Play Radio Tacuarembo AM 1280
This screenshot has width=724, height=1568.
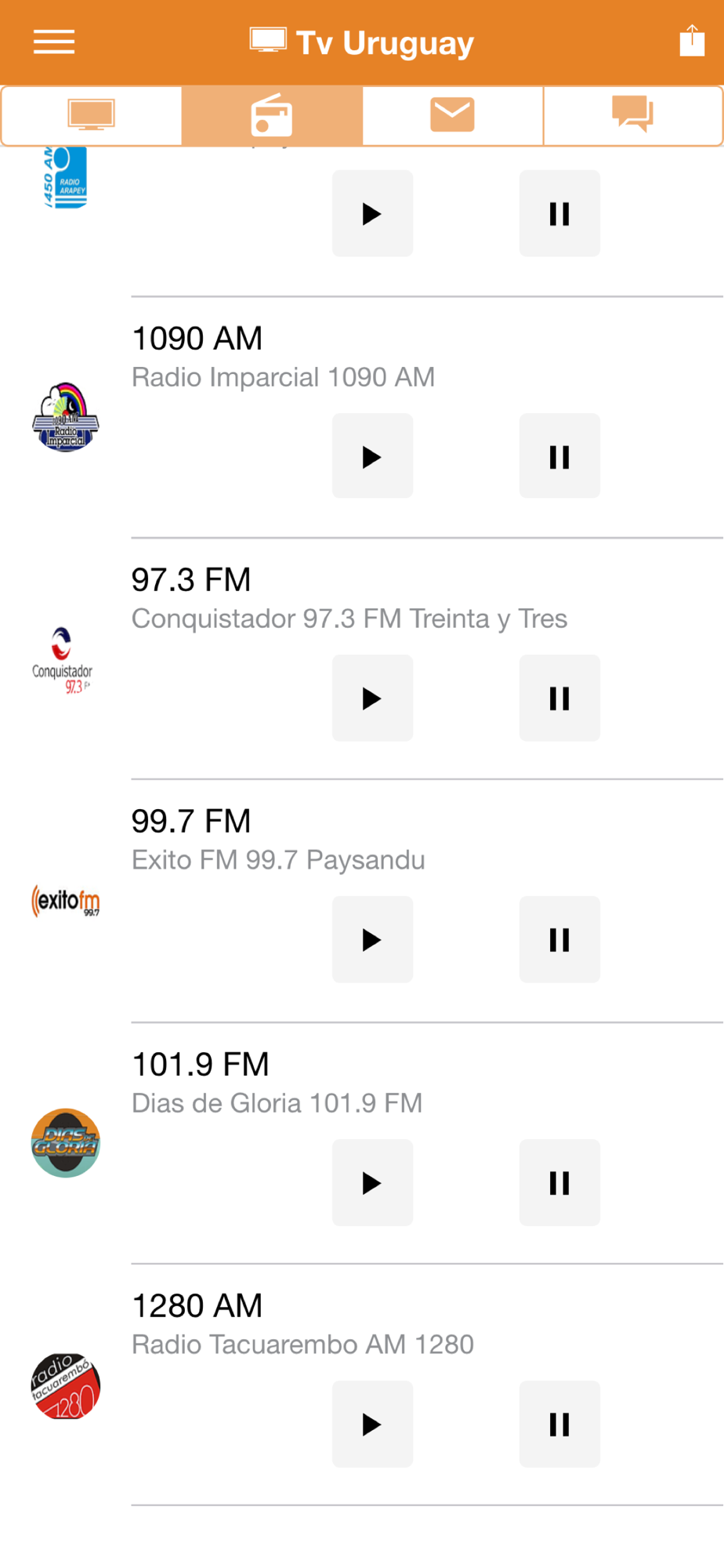[372, 1424]
